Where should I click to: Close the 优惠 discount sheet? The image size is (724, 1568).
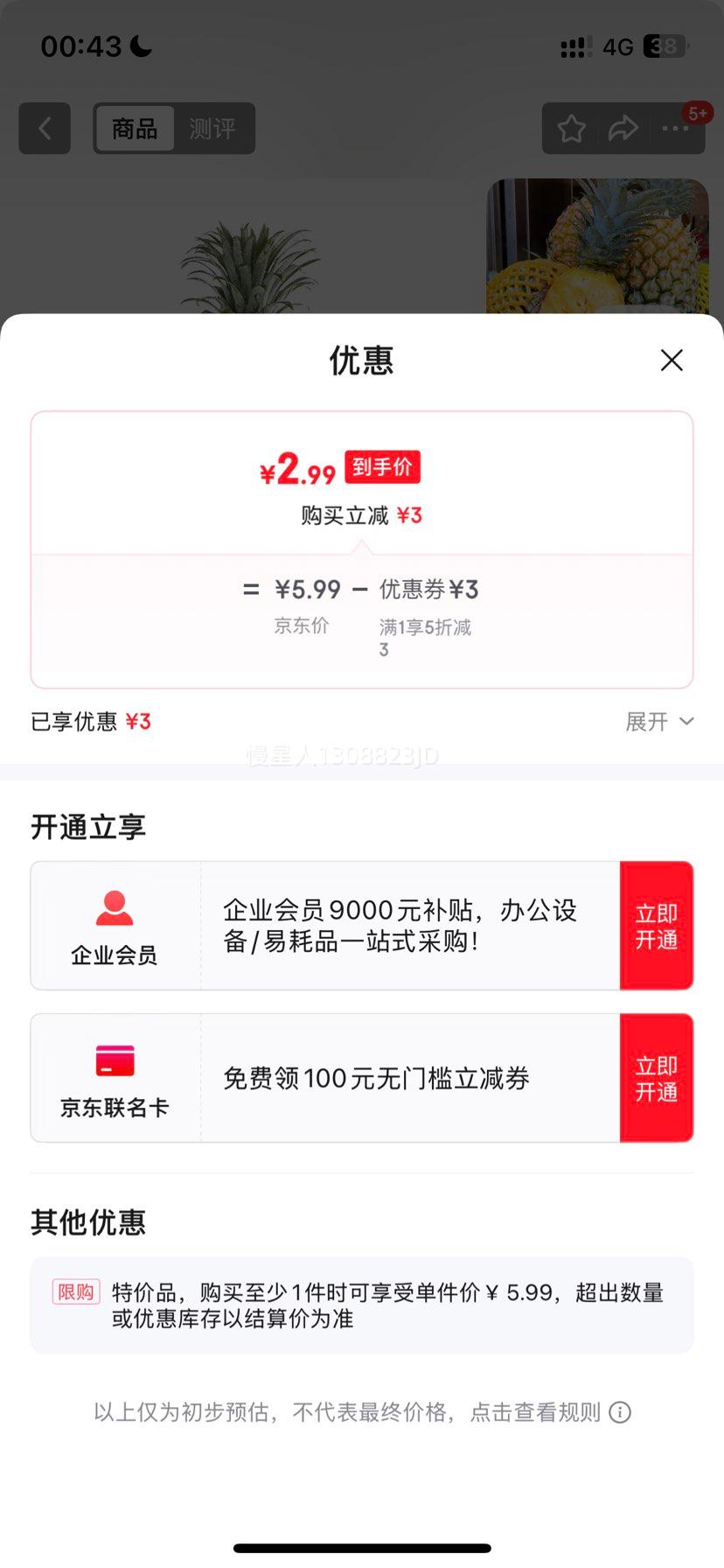672,360
